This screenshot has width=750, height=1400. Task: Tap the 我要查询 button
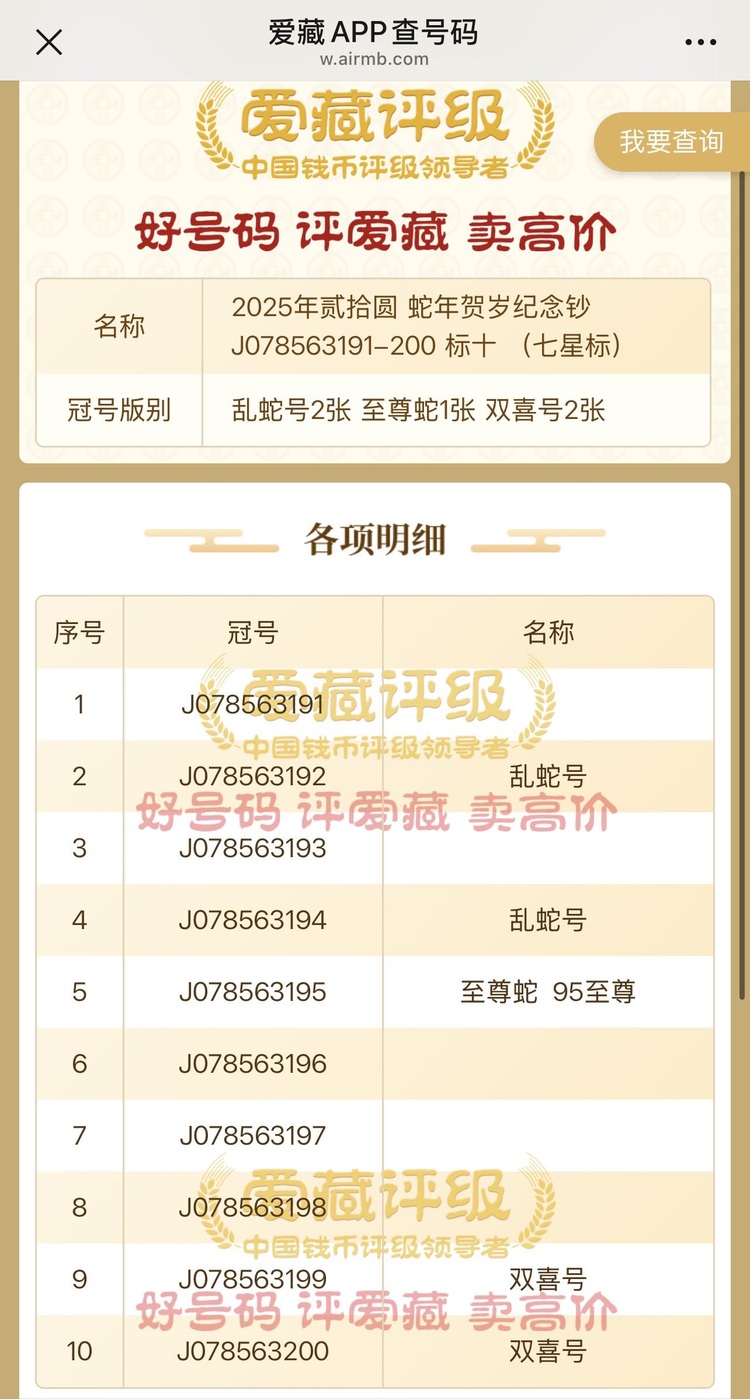pos(671,142)
